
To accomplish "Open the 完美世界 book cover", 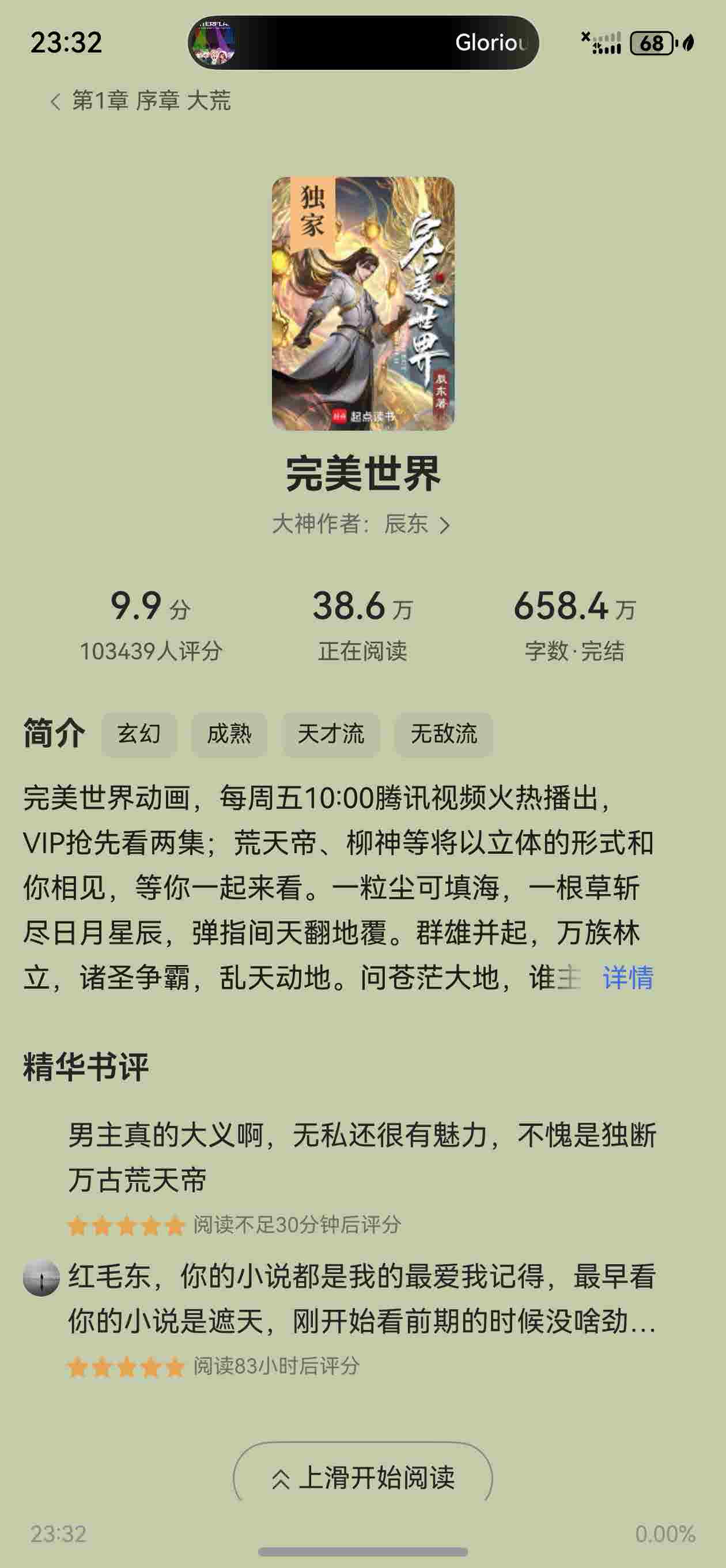I will (362, 303).
